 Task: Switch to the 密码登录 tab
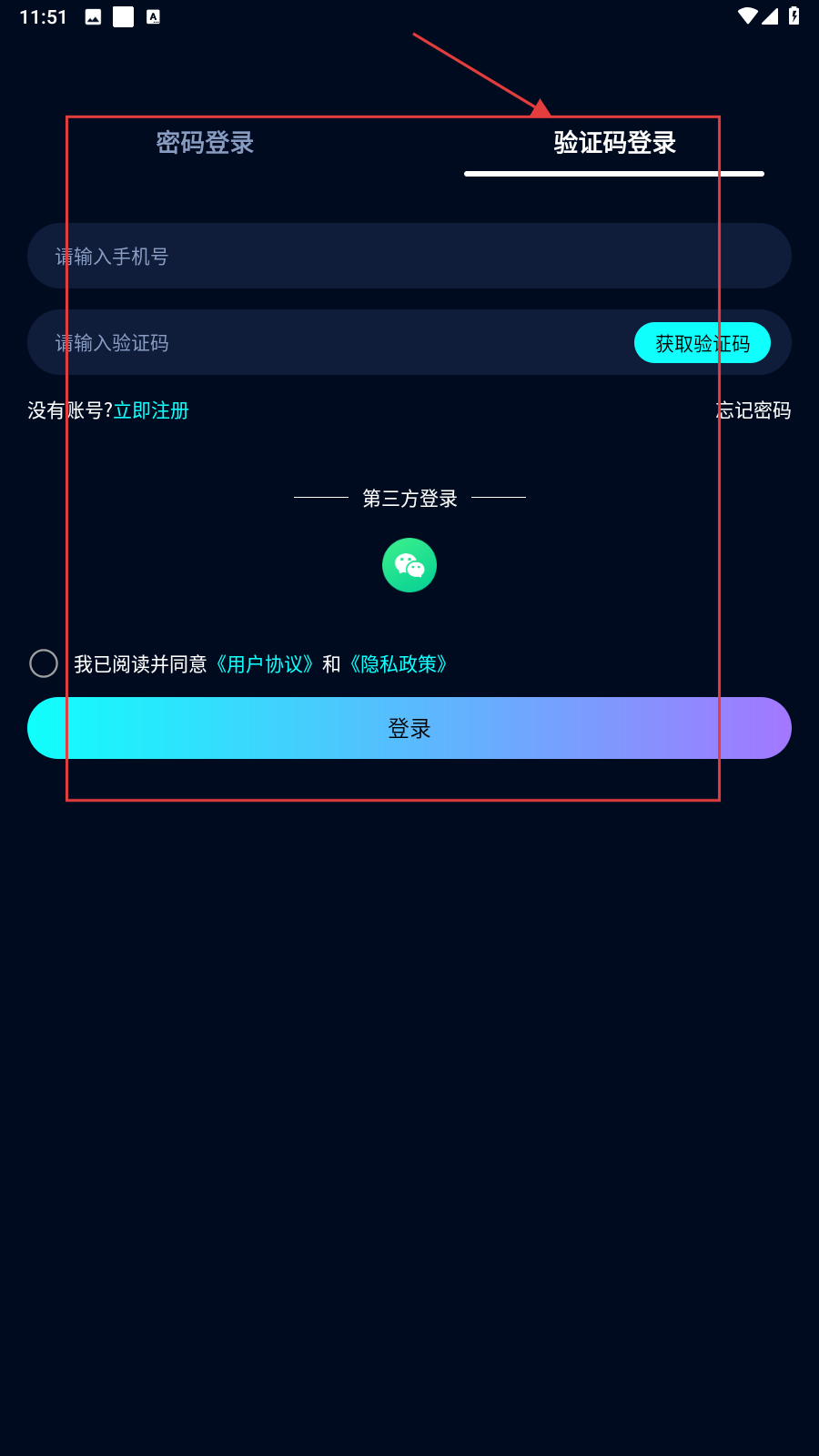[x=205, y=143]
